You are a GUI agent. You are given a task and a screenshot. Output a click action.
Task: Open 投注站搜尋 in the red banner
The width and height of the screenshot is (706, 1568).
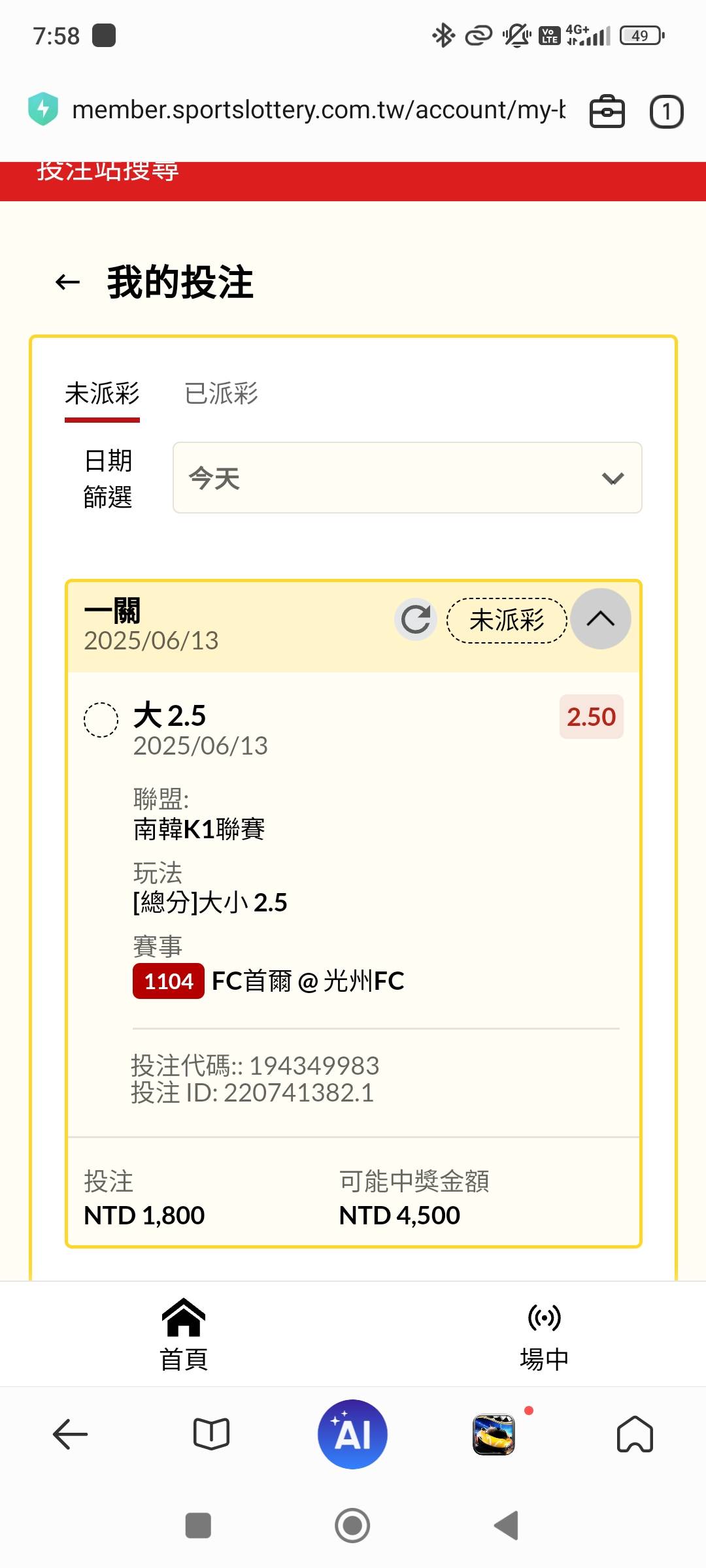108,171
